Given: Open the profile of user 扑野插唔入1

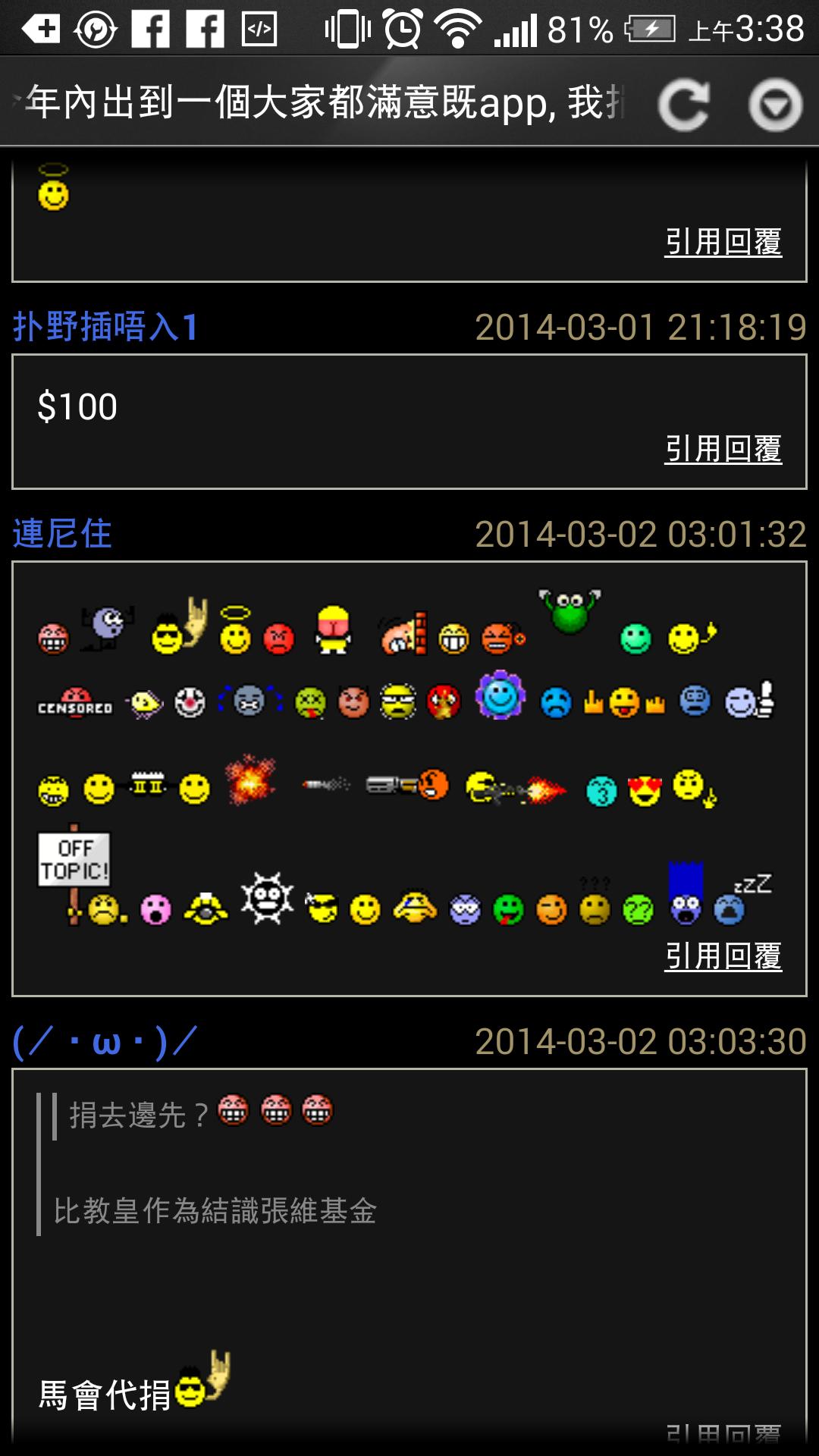Looking at the screenshot, I should click(x=105, y=327).
